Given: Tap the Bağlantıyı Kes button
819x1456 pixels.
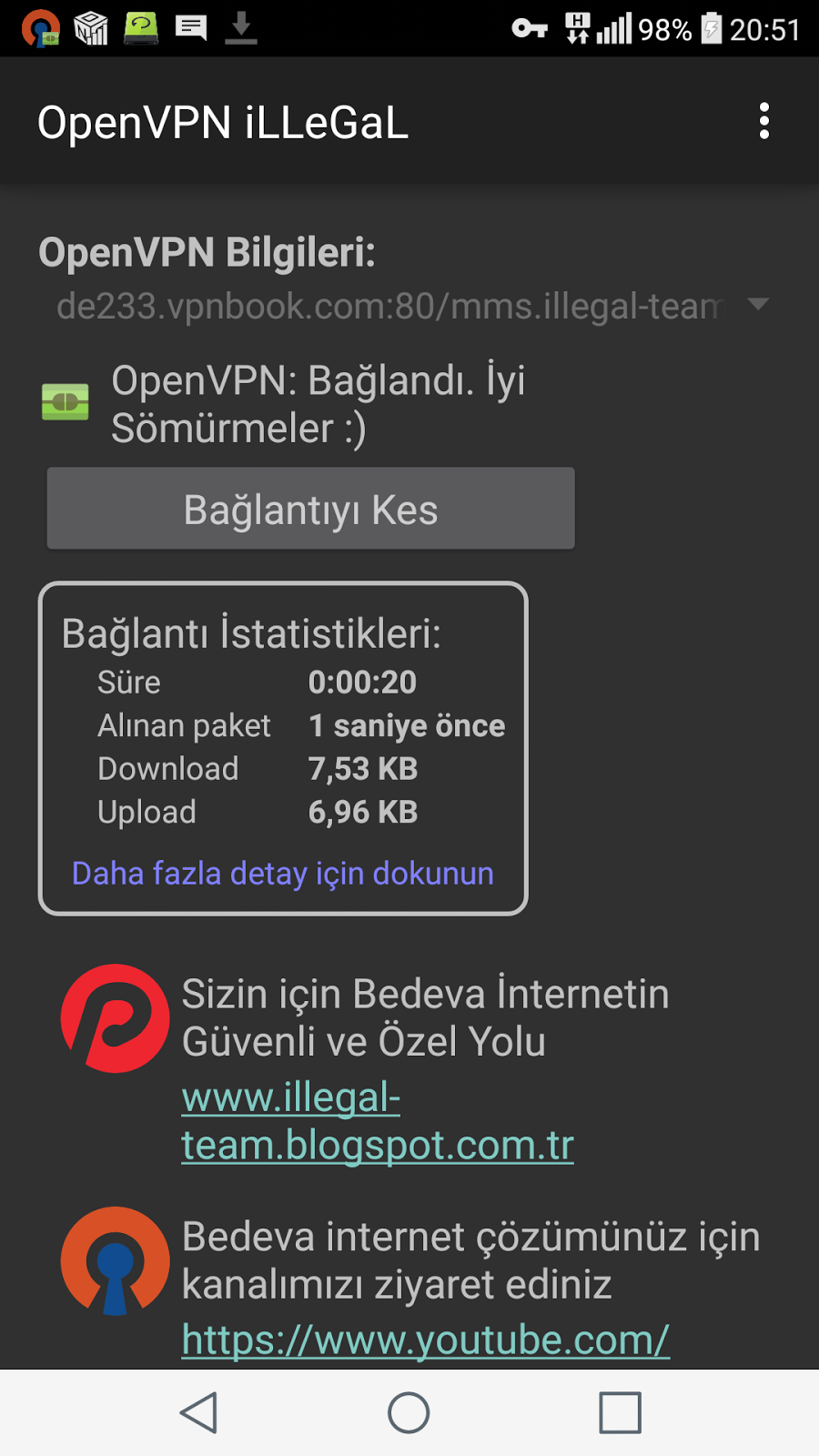Looking at the screenshot, I should click(310, 509).
